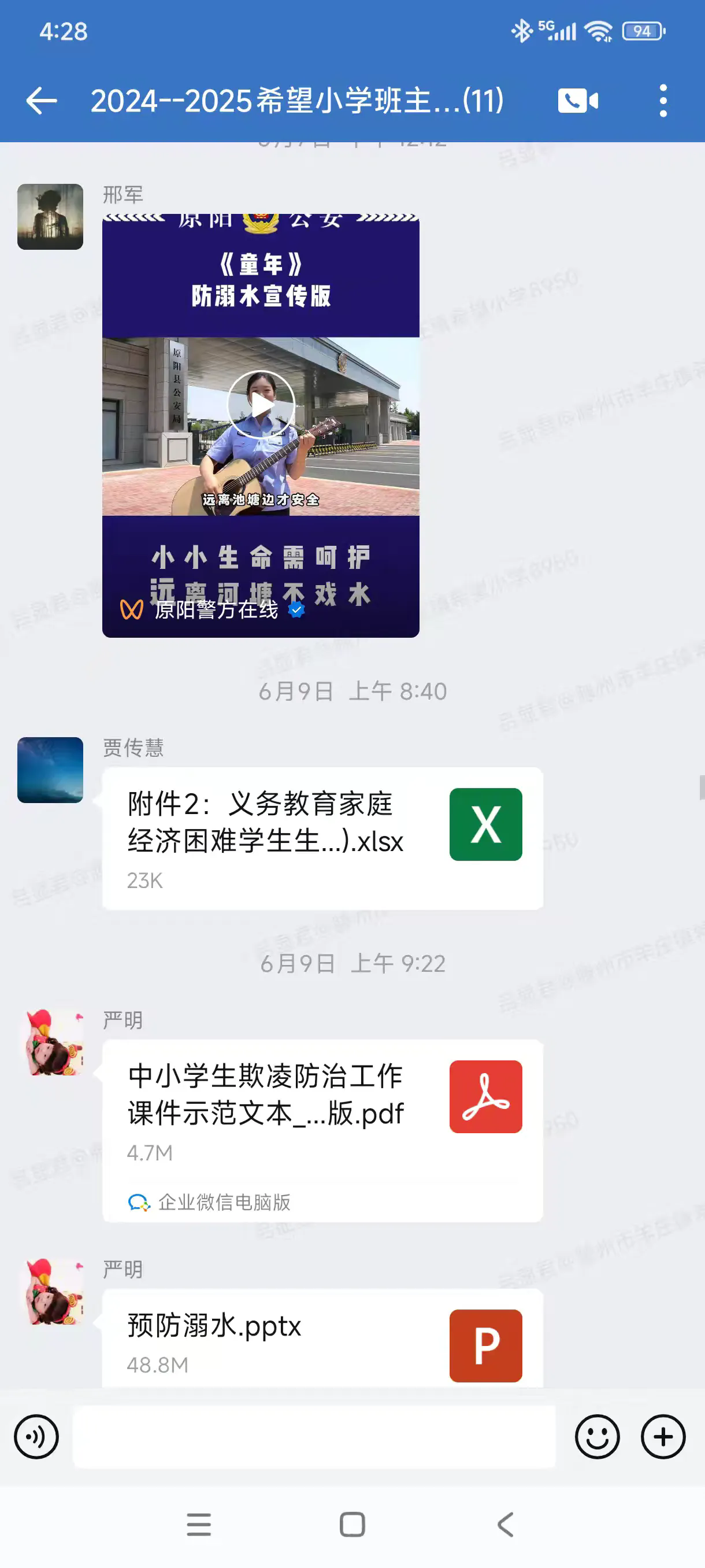This screenshot has width=705, height=1568.
Task: Open the chat overflow menu
Action: click(x=663, y=101)
